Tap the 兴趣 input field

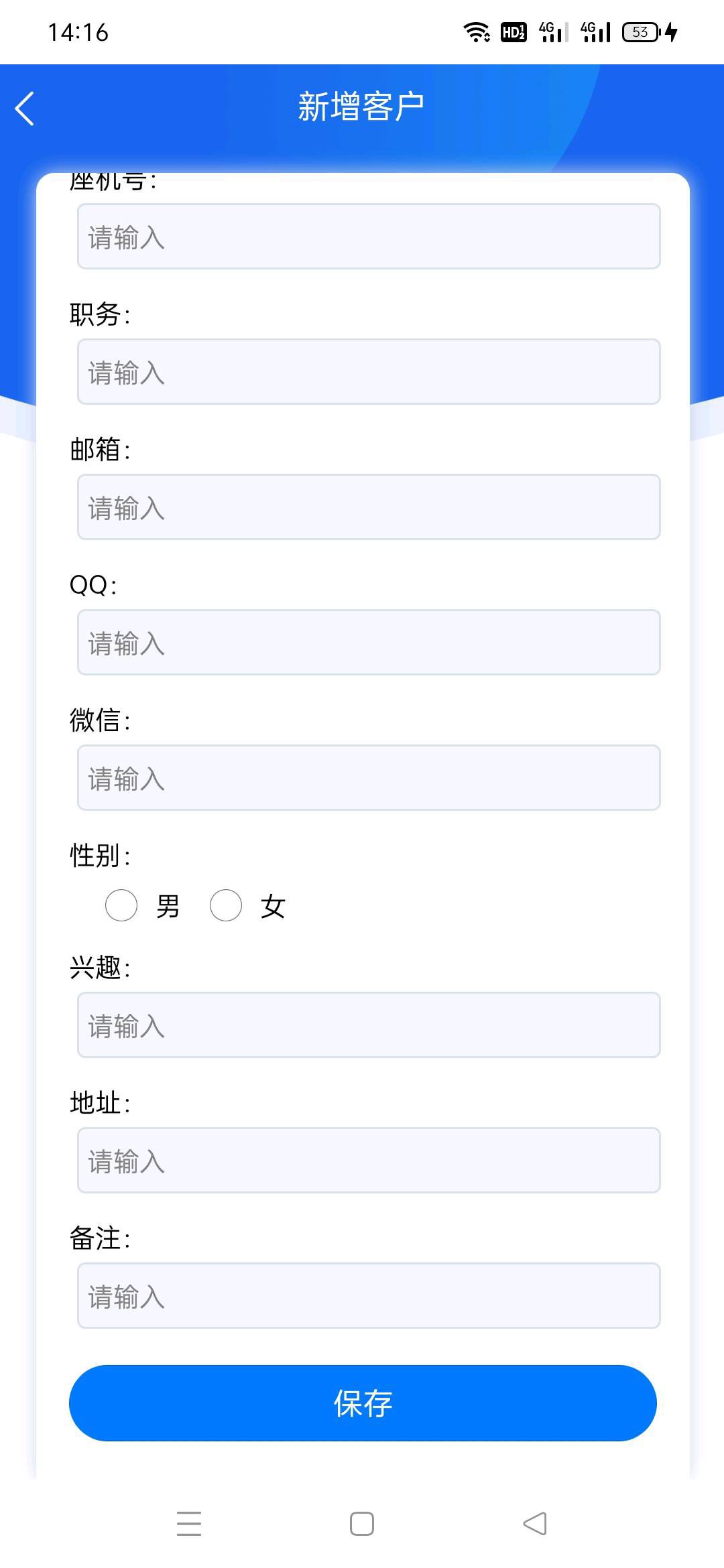pos(369,1025)
